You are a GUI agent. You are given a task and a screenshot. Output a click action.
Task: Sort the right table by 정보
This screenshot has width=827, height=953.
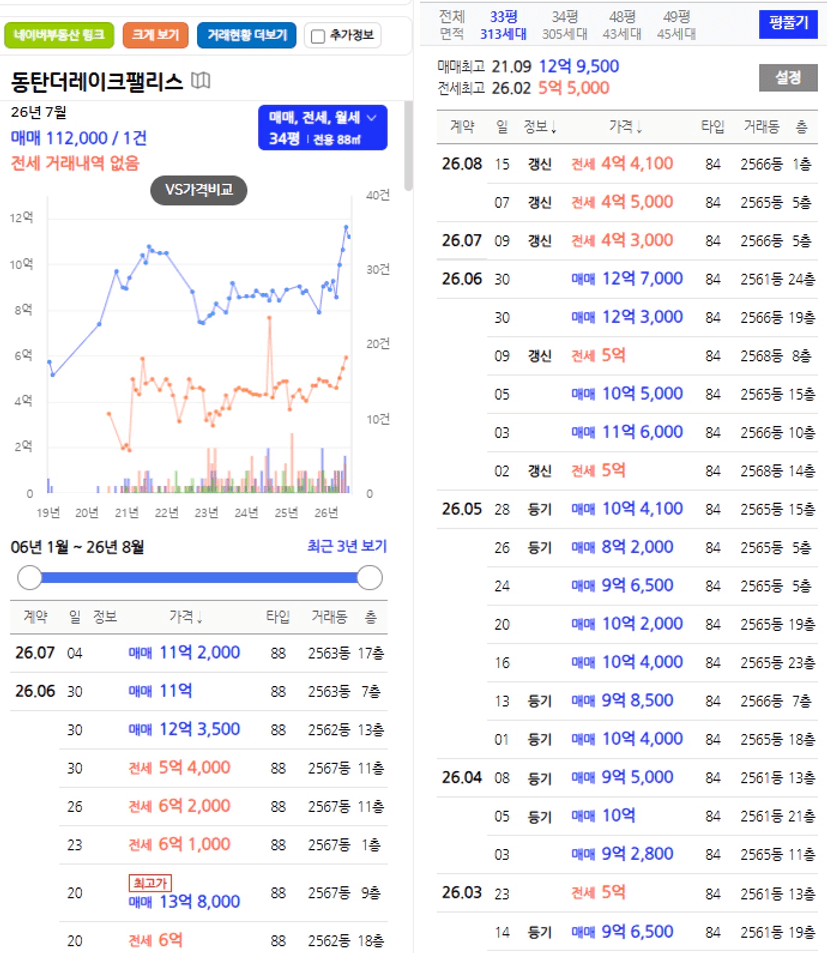point(540,126)
